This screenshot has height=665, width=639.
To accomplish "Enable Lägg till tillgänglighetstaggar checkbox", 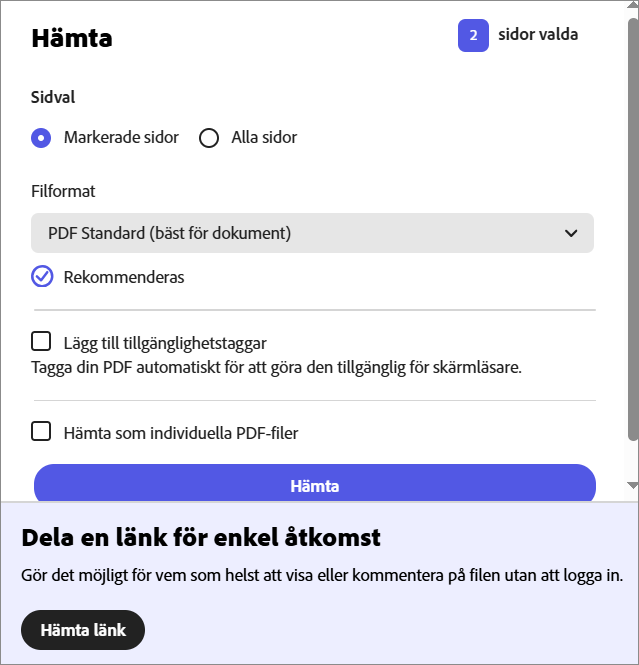I will coord(41,342).
